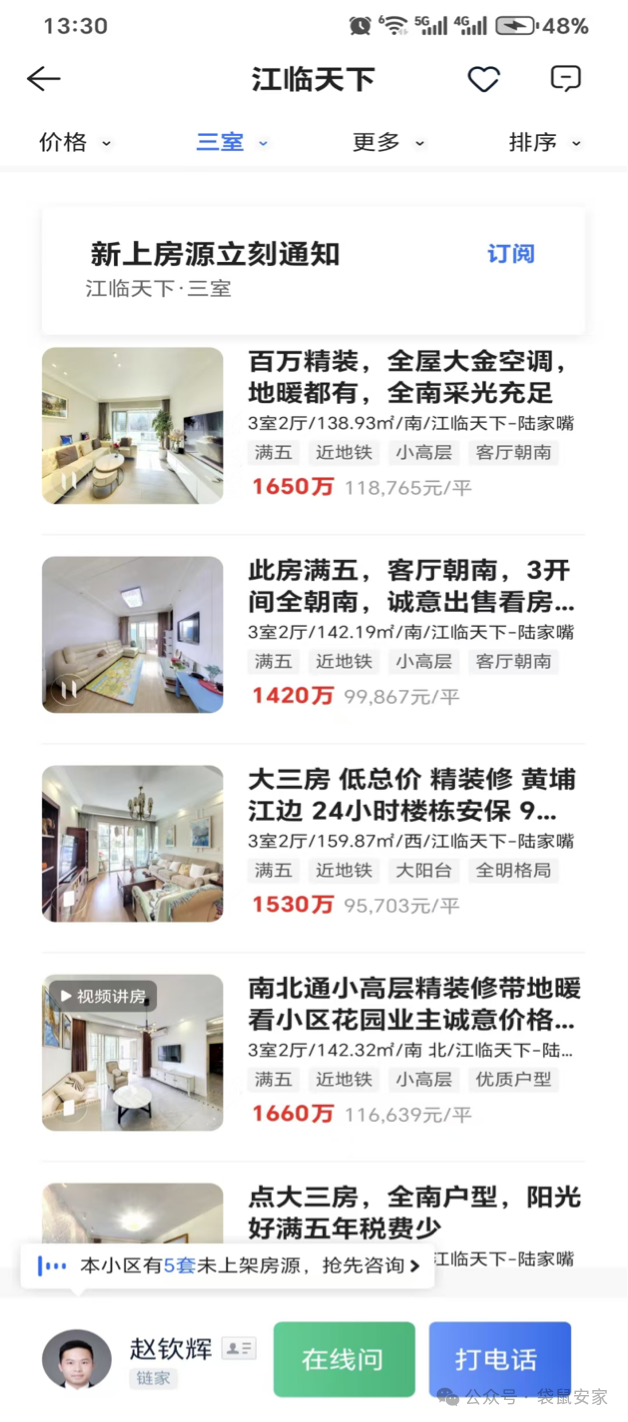The image size is (628, 1422).
Task: Open the 点大三房 全南户型 listing
Action: (x=414, y=1210)
